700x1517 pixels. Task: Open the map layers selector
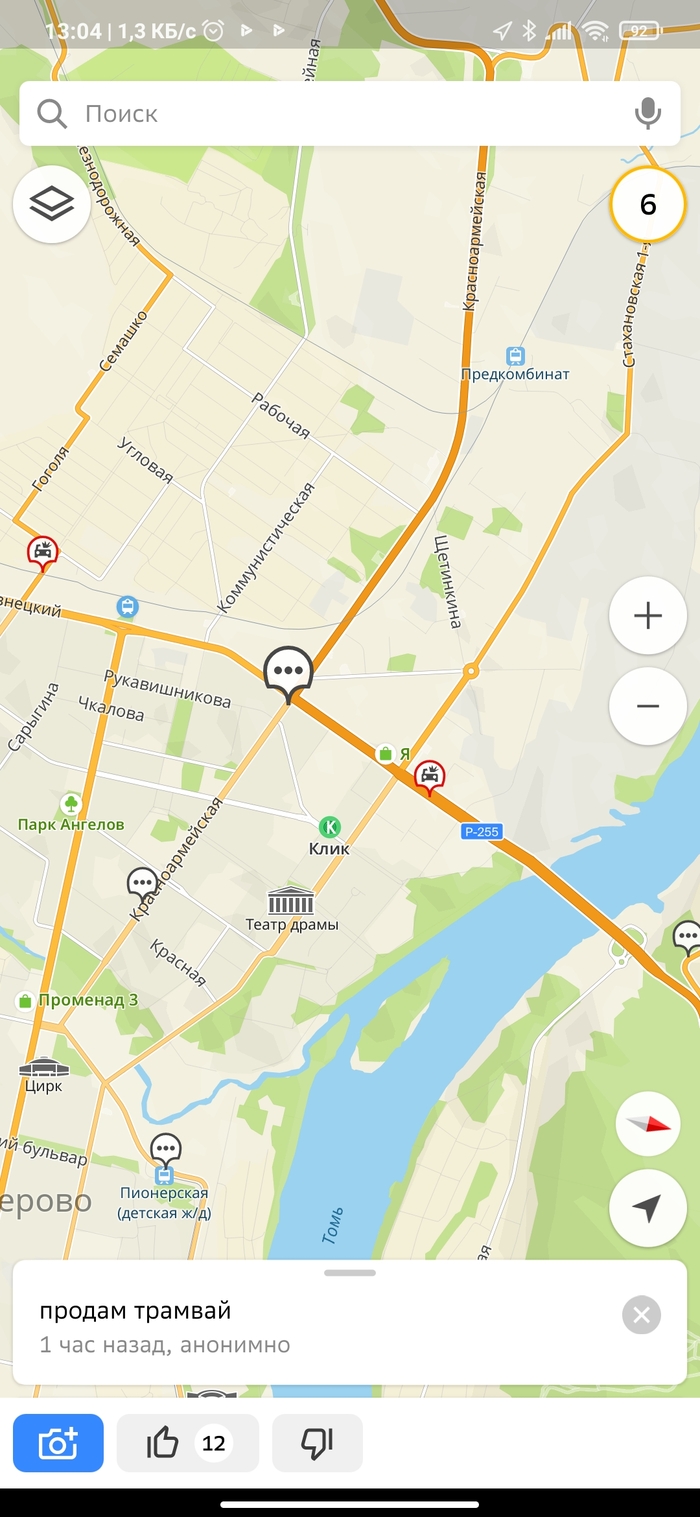[52, 204]
